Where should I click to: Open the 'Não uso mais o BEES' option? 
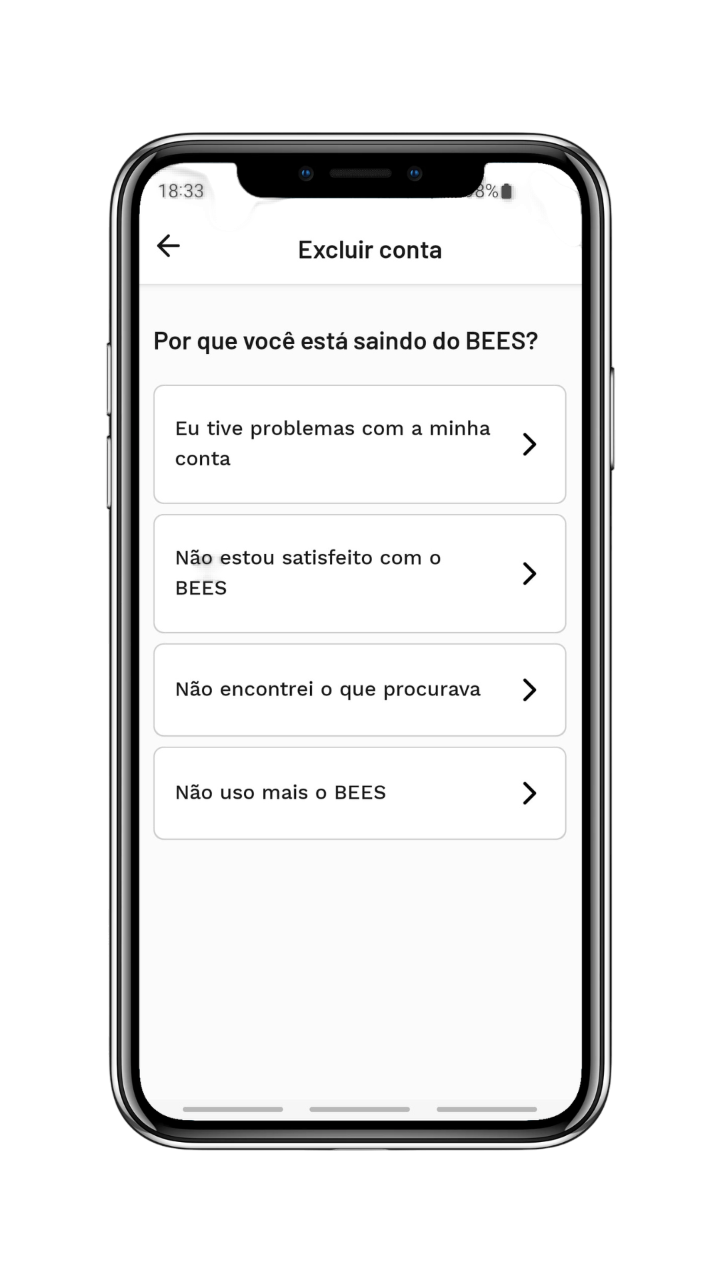(x=360, y=793)
